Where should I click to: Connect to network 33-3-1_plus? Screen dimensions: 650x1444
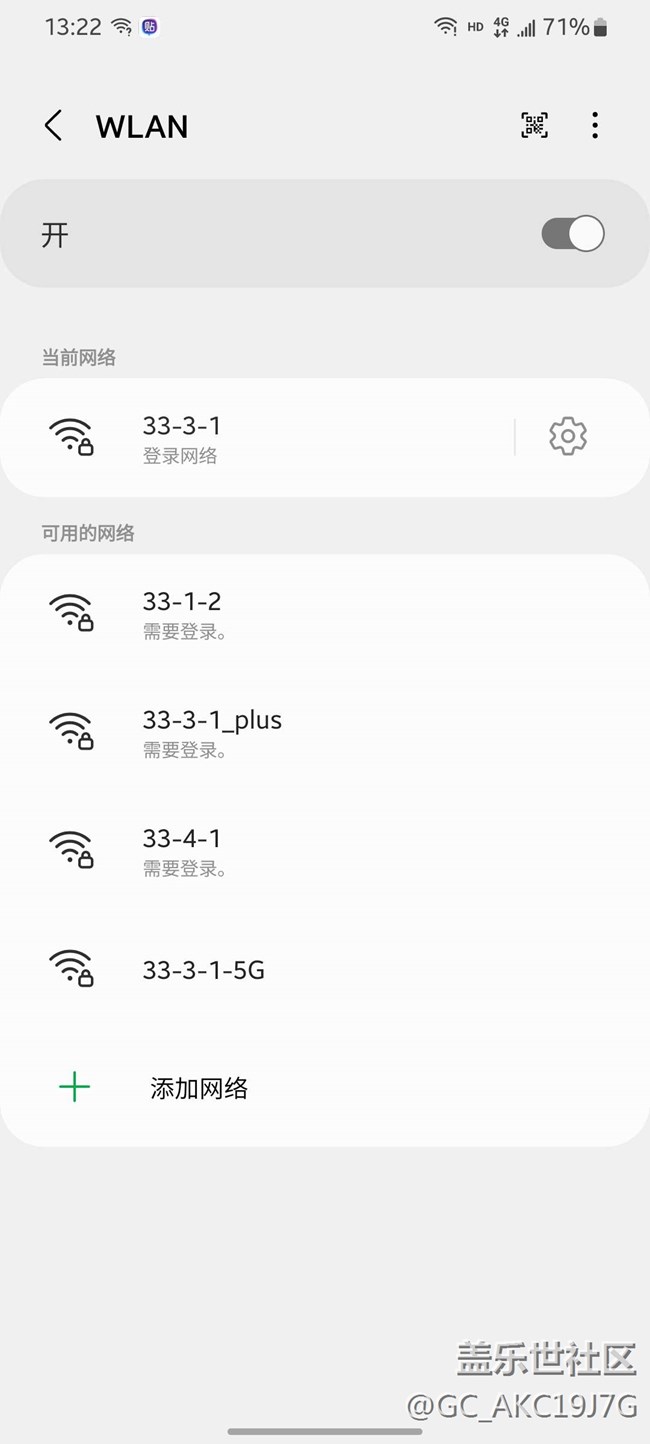tap(325, 732)
